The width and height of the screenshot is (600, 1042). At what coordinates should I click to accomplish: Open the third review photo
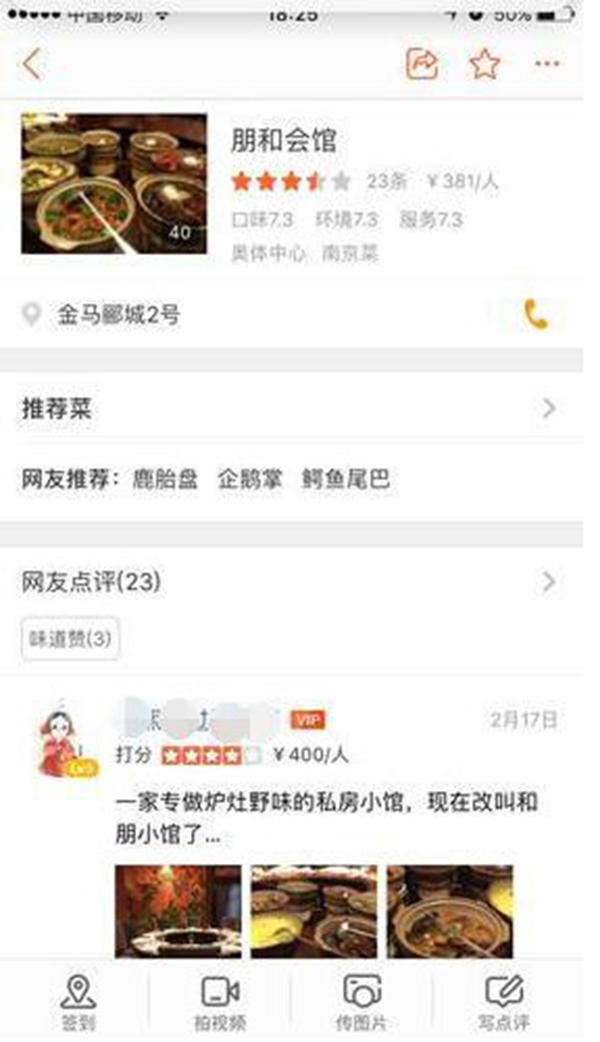pyautogui.click(x=450, y=911)
